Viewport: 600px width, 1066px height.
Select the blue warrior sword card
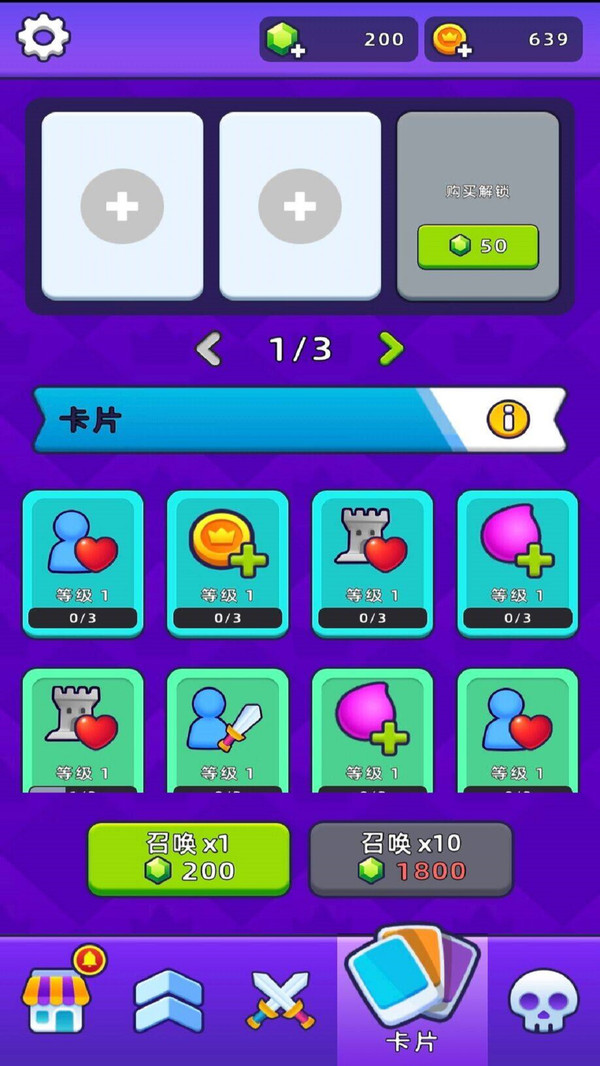[x=227, y=730]
